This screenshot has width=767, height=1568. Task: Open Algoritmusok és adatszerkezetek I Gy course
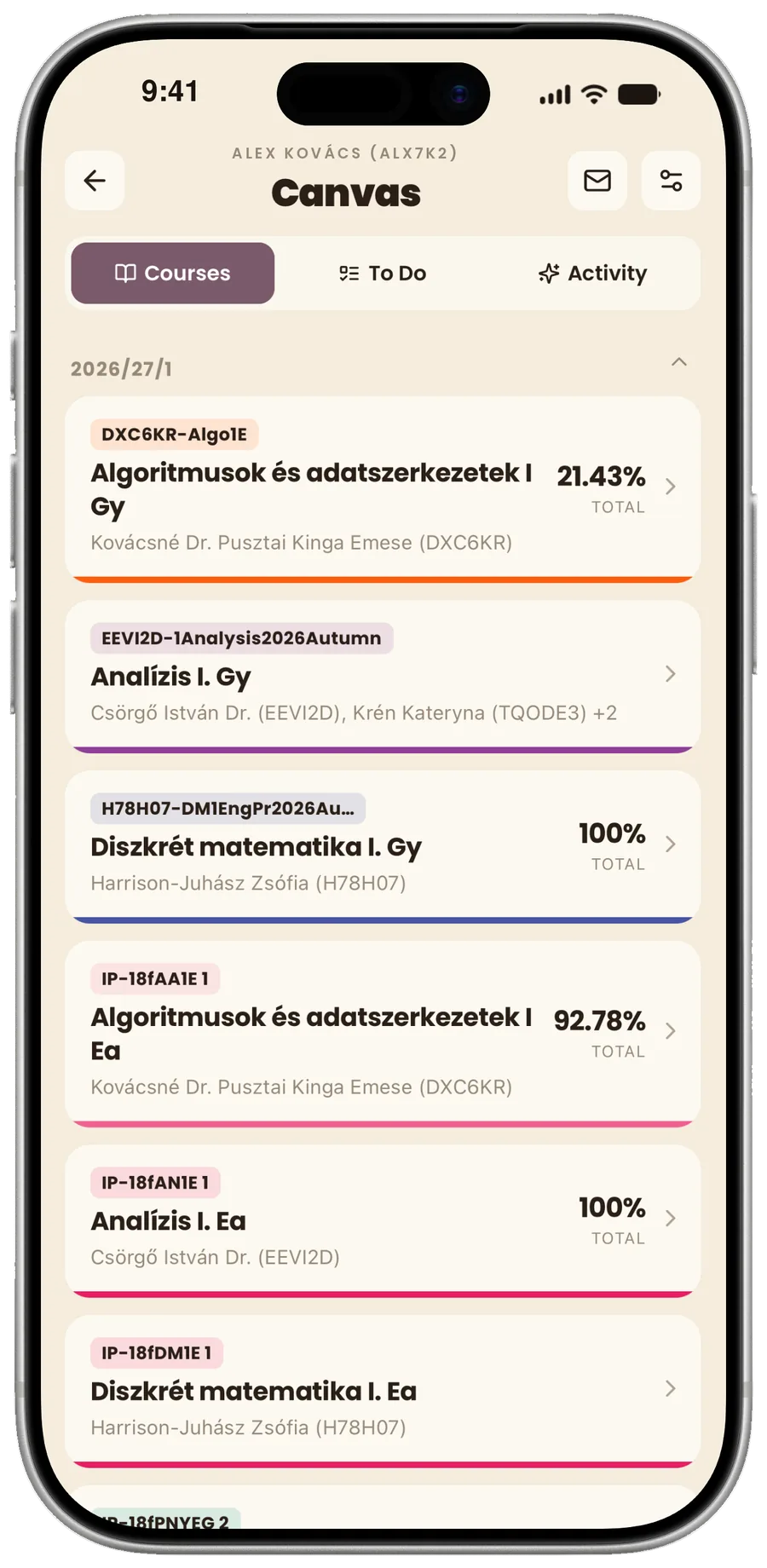pos(383,489)
